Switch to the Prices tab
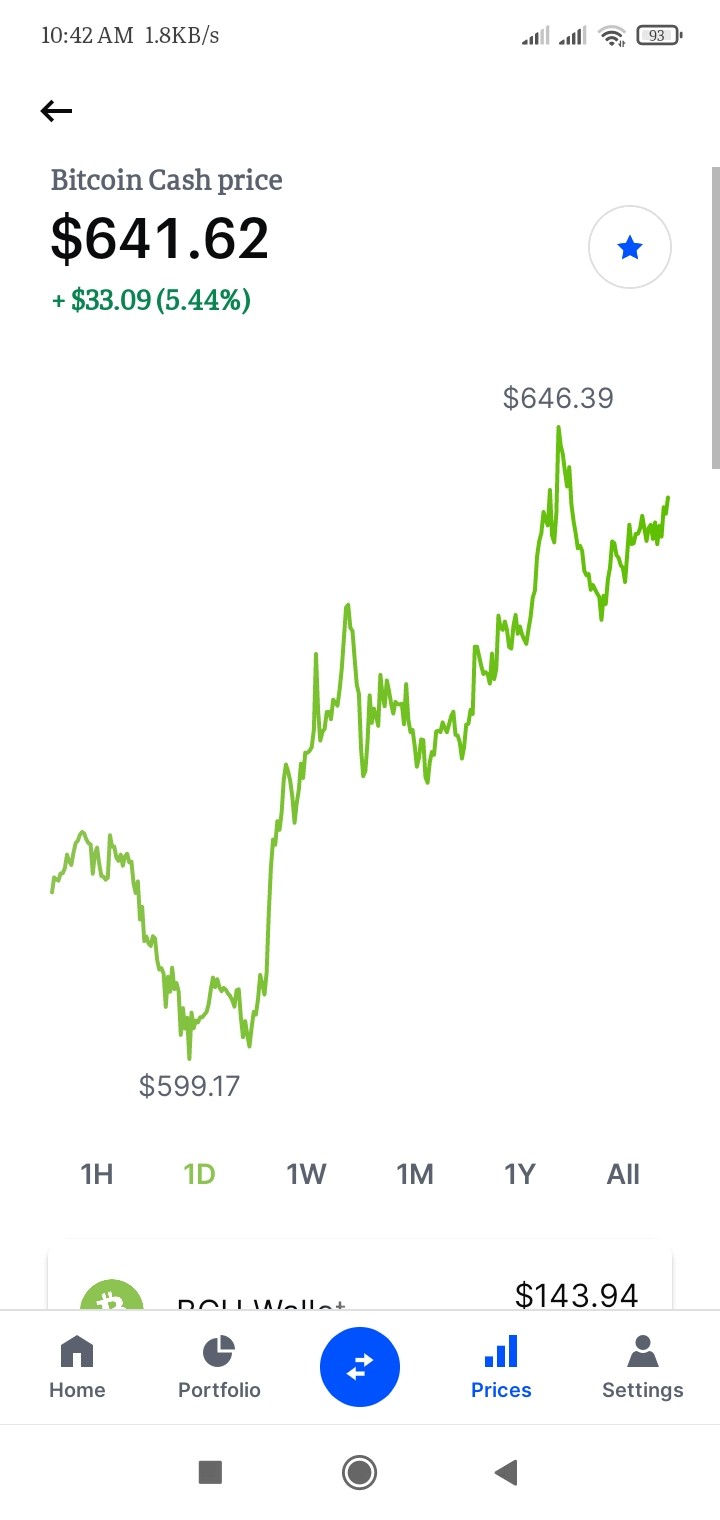The image size is (720, 1520). pos(501,1367)
